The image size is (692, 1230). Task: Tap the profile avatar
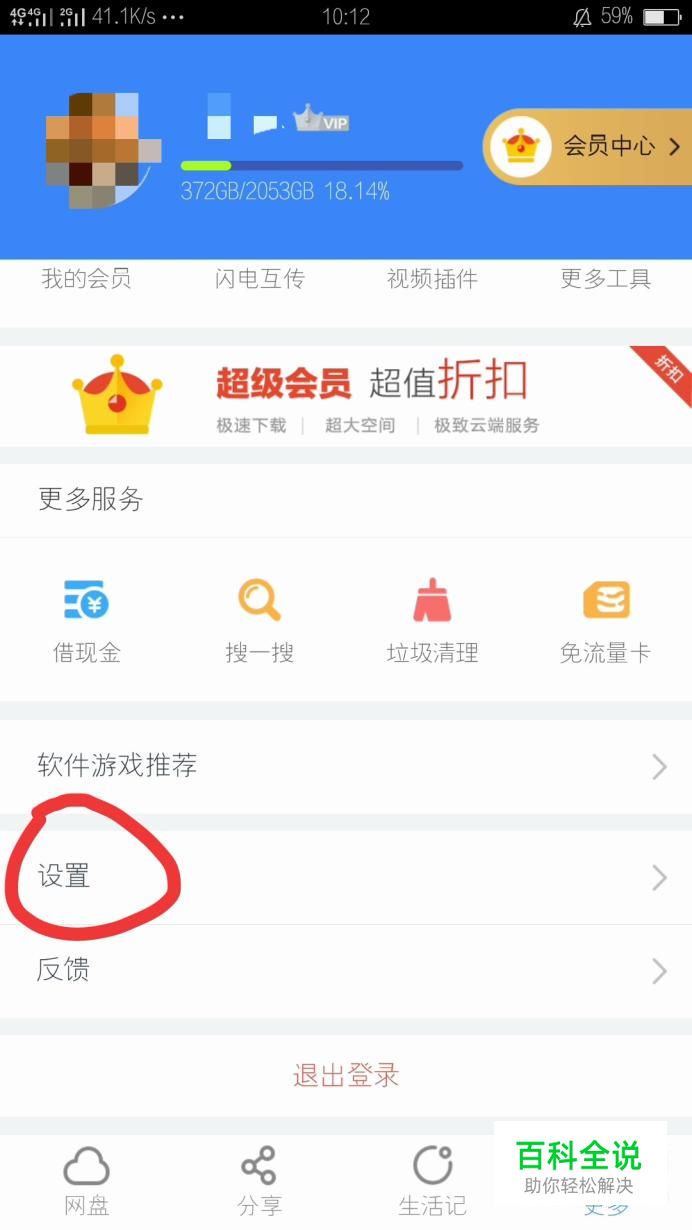[x=102, y=150]
